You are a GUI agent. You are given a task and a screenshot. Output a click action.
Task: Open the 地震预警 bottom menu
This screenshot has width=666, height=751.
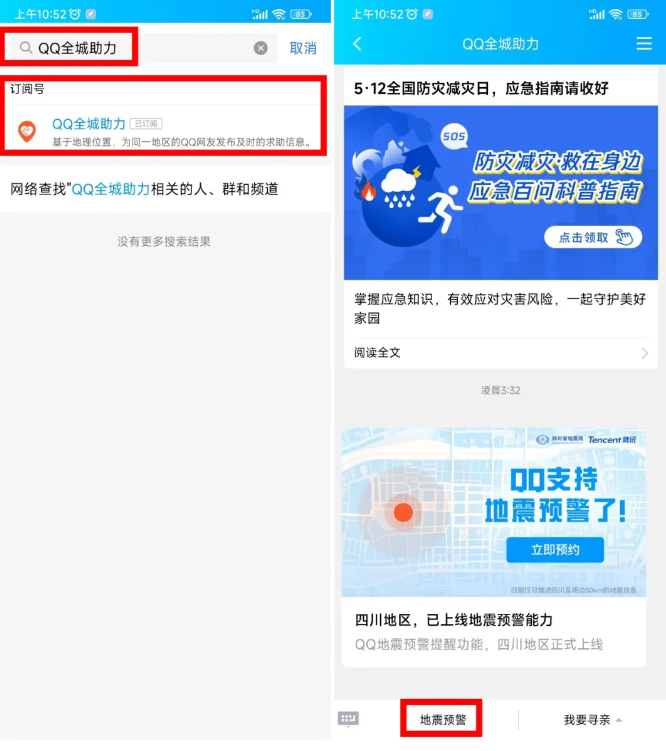443,719
